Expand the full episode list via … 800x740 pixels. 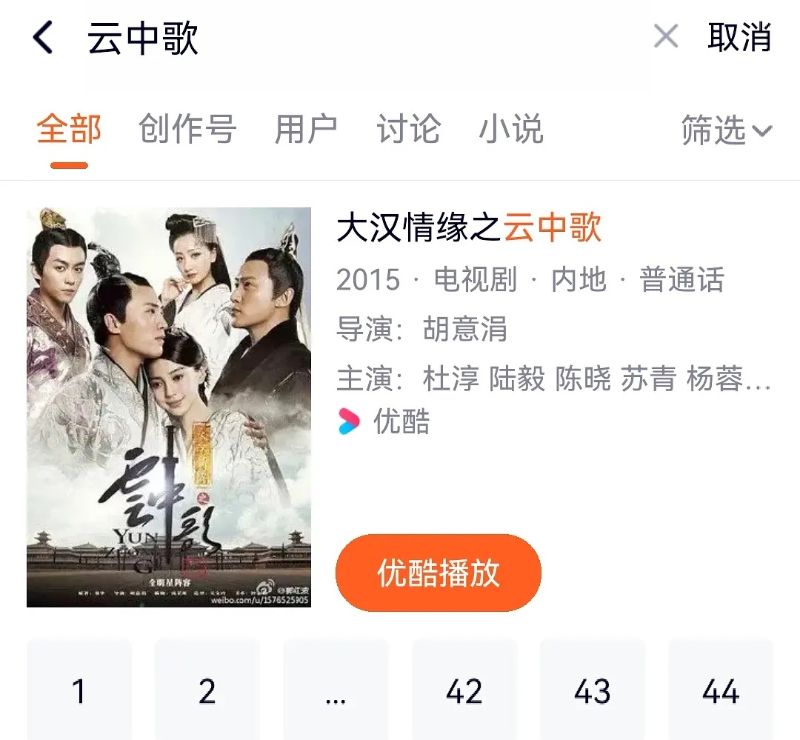(335, 691)
